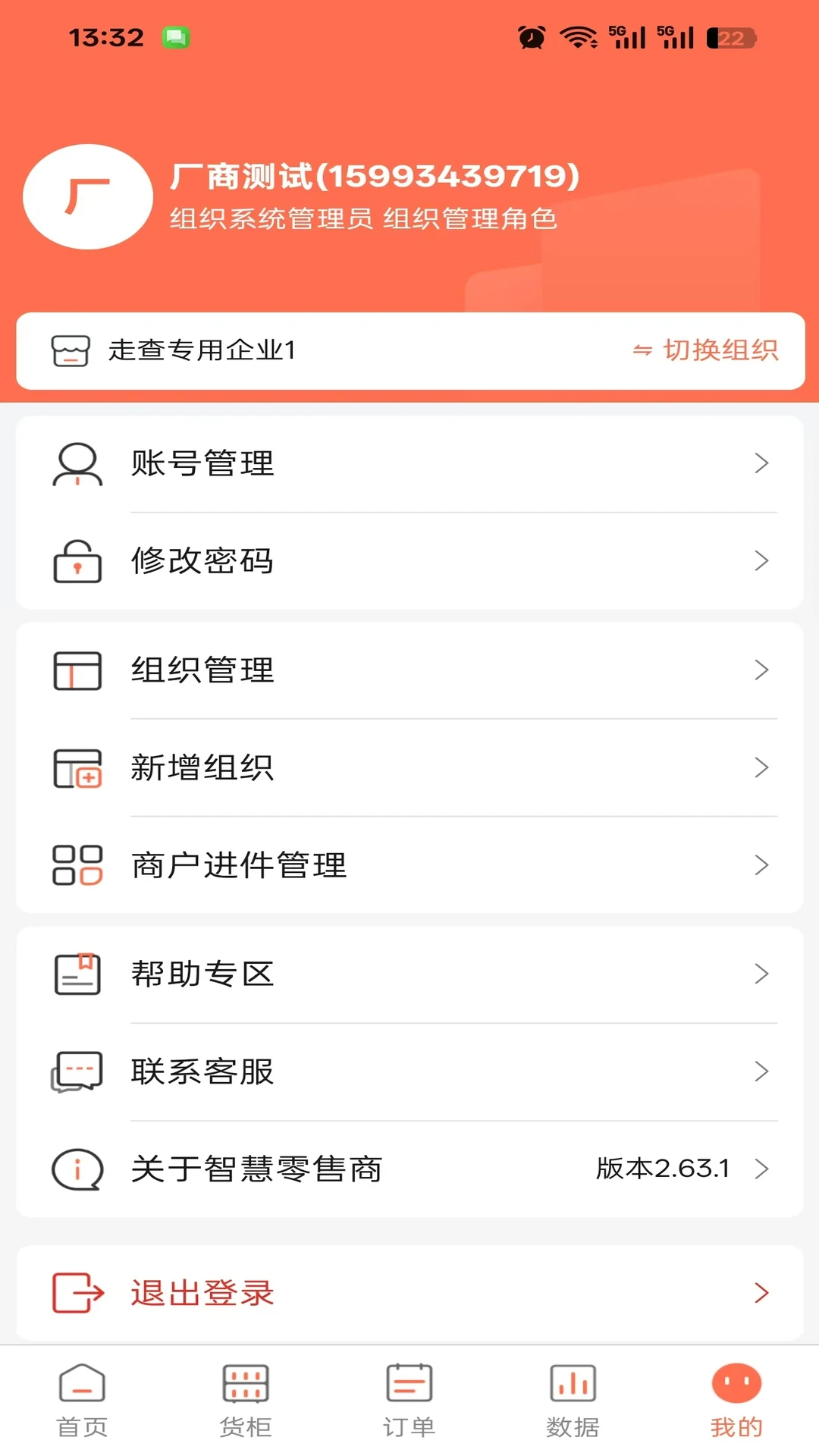Screen dimensions: 819x1456
Task: Expand the 组织管理 row chevron
Action: (762, 670)
